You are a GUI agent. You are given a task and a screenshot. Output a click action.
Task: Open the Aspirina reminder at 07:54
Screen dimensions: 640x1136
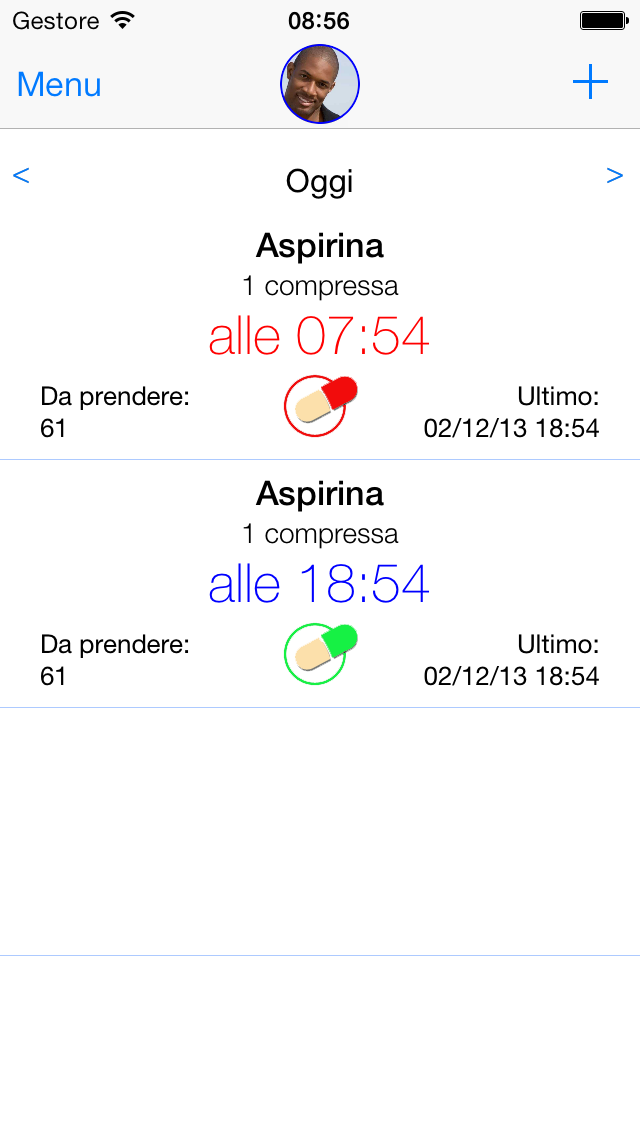[320, 335]
